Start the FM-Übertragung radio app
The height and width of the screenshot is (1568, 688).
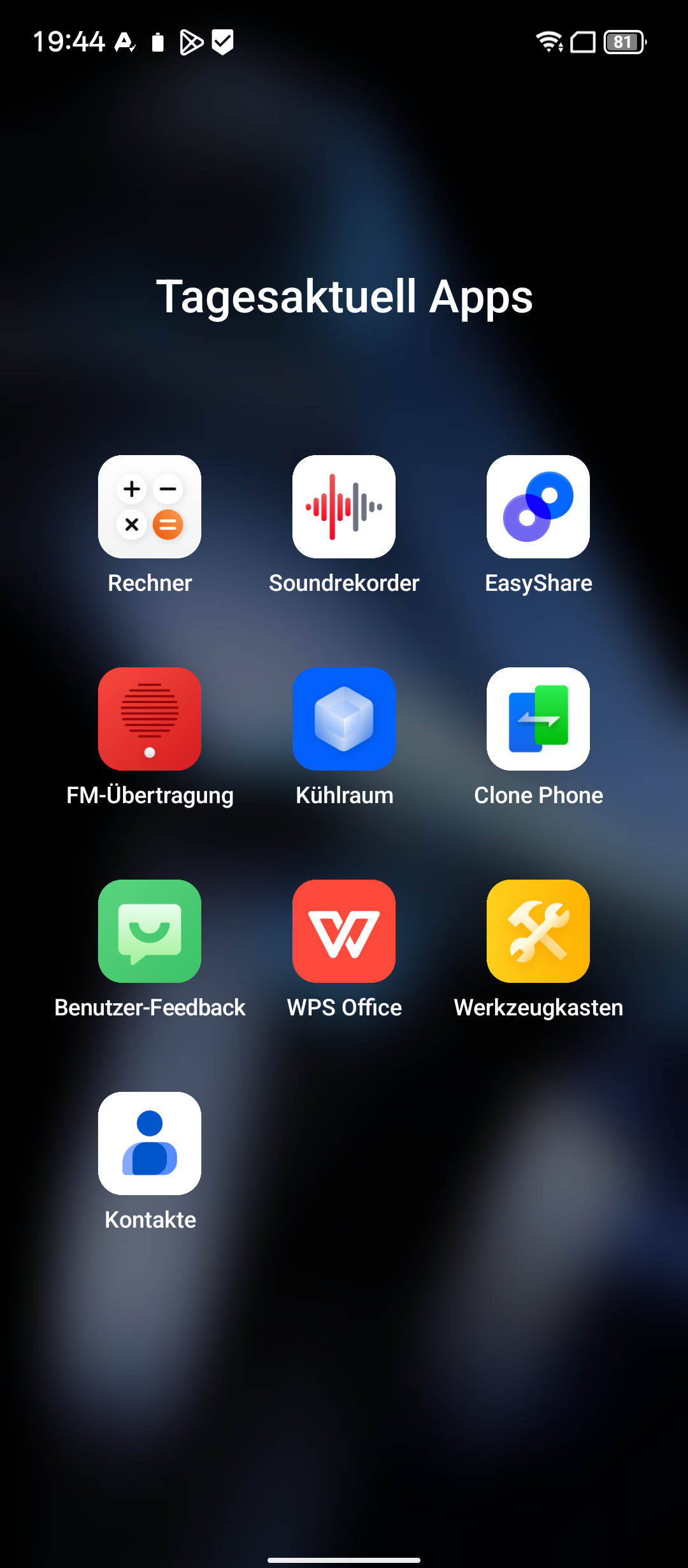pos(150,719)
